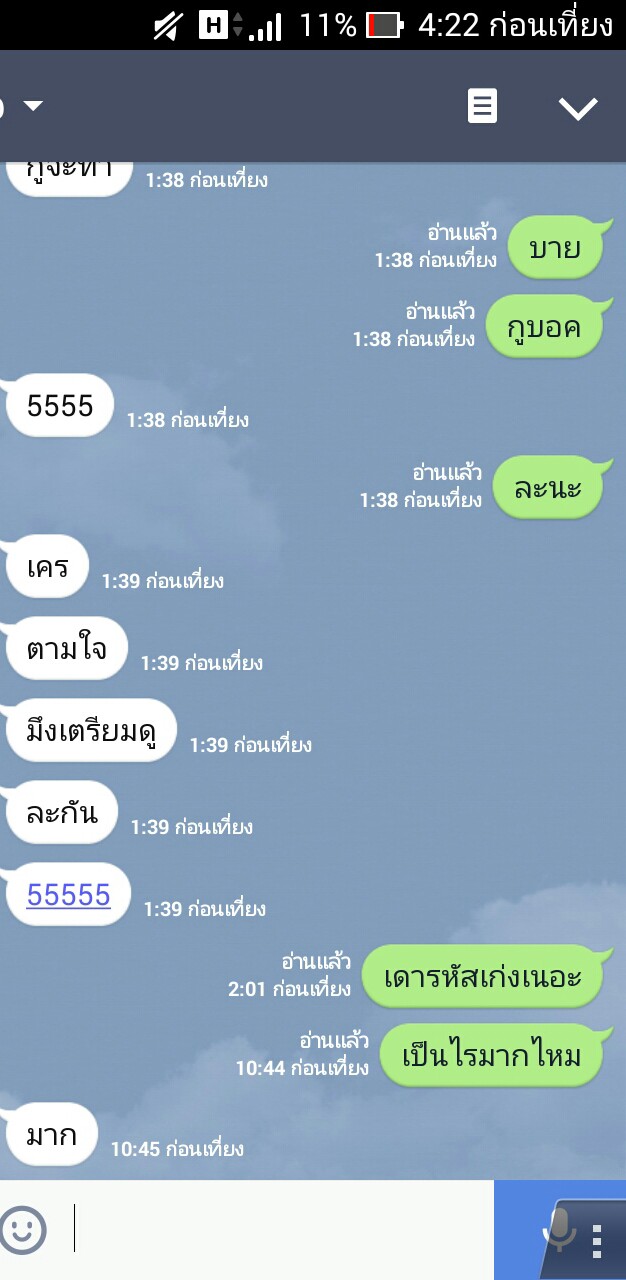The height and width of the screenshot is (1280, 626).
Task: Tap the chat title dropdown arrow
Action: (x=33, y=106)
